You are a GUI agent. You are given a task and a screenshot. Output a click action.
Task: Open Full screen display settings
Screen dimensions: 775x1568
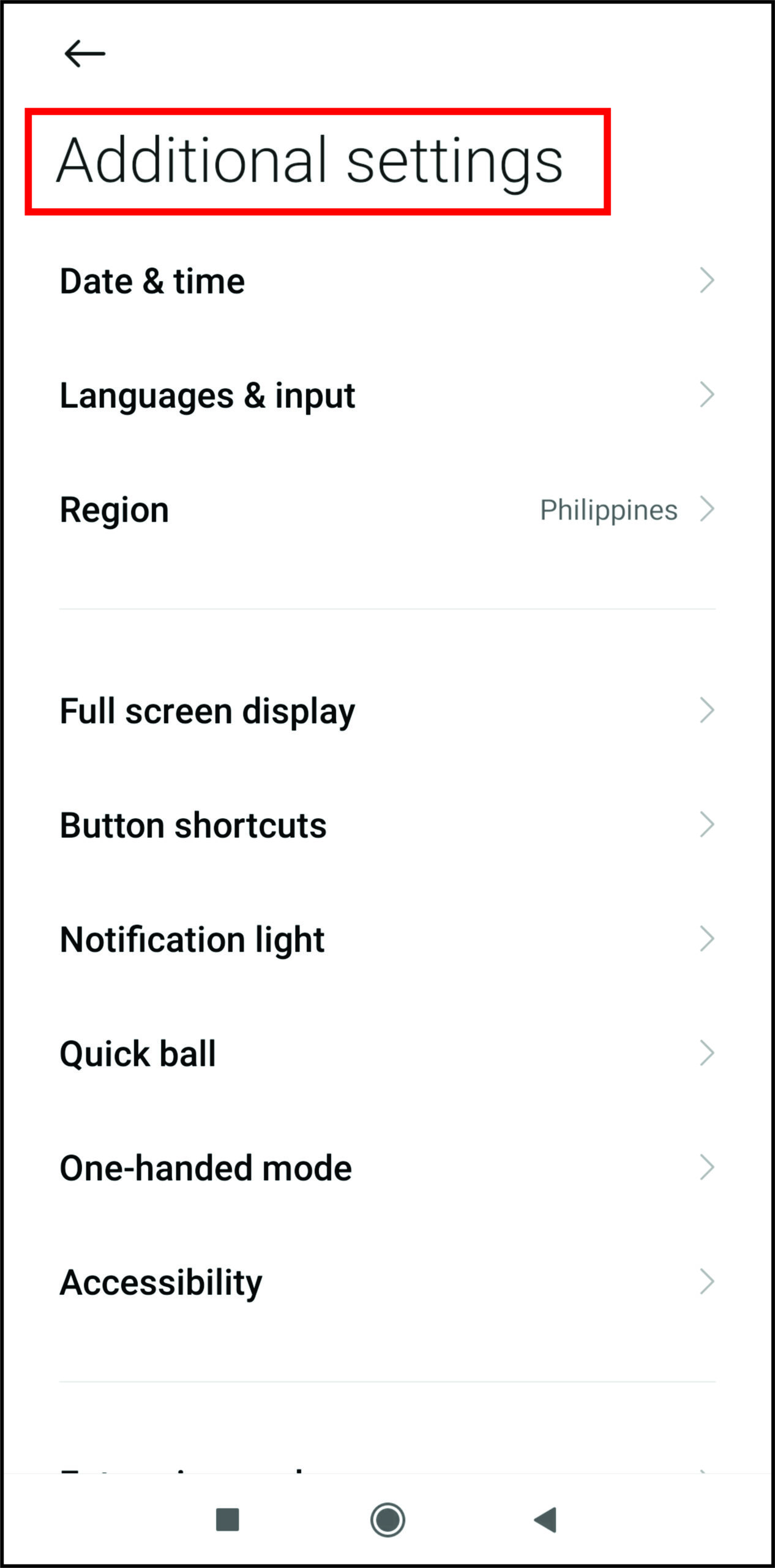coord(387,710)
